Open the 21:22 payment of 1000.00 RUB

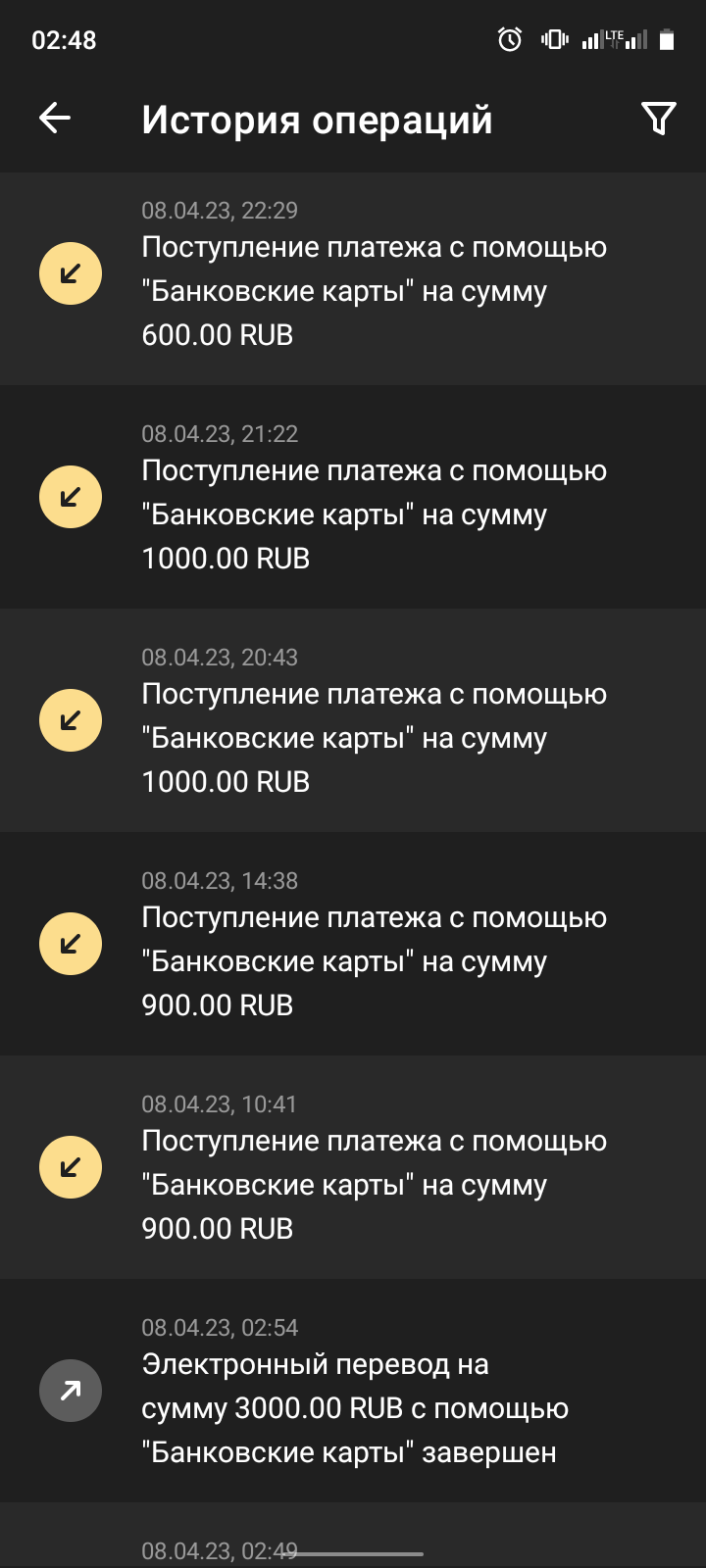coord(353,497)
